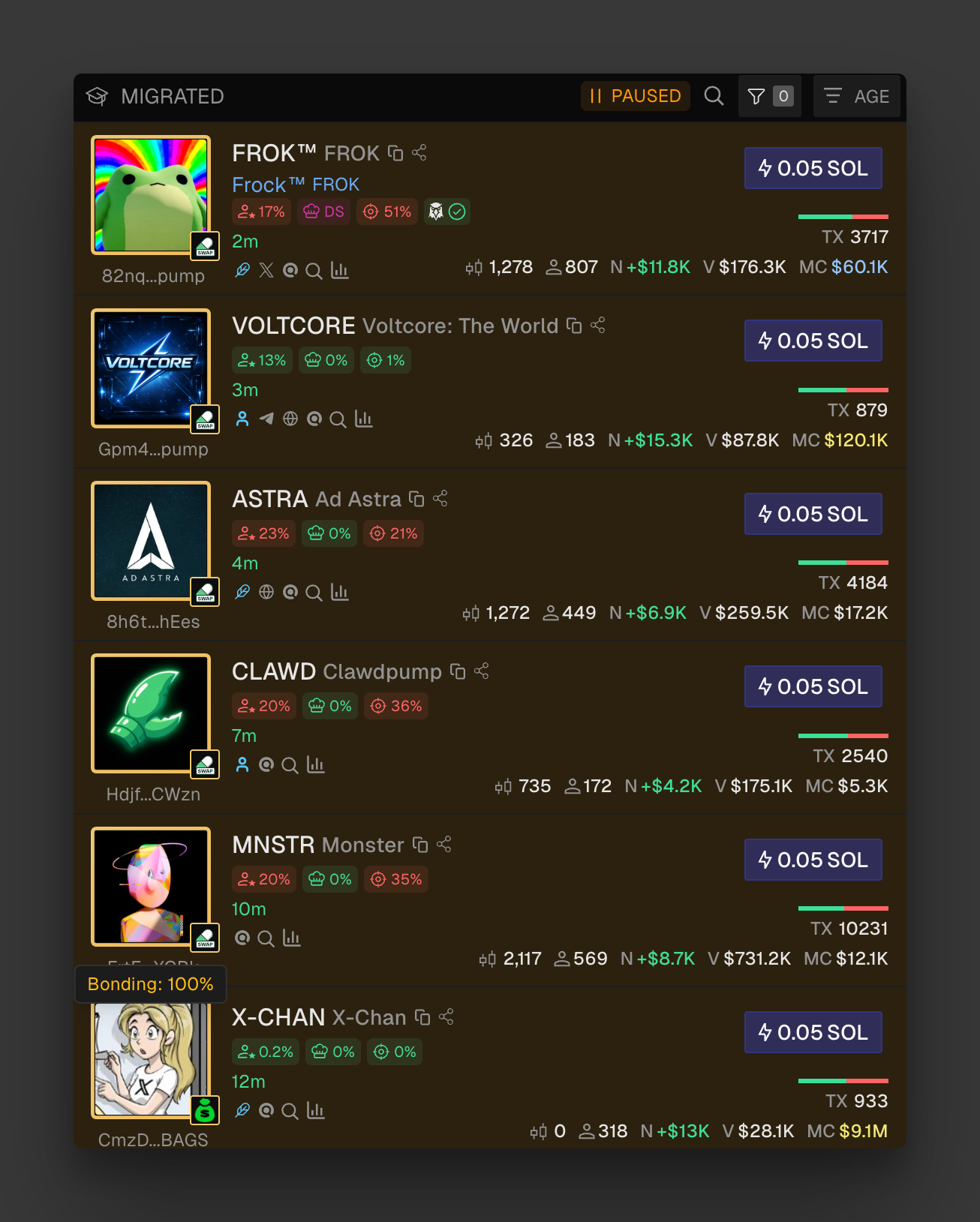Buy 0.05 SOL of VOLTCORE

point(813,341)
